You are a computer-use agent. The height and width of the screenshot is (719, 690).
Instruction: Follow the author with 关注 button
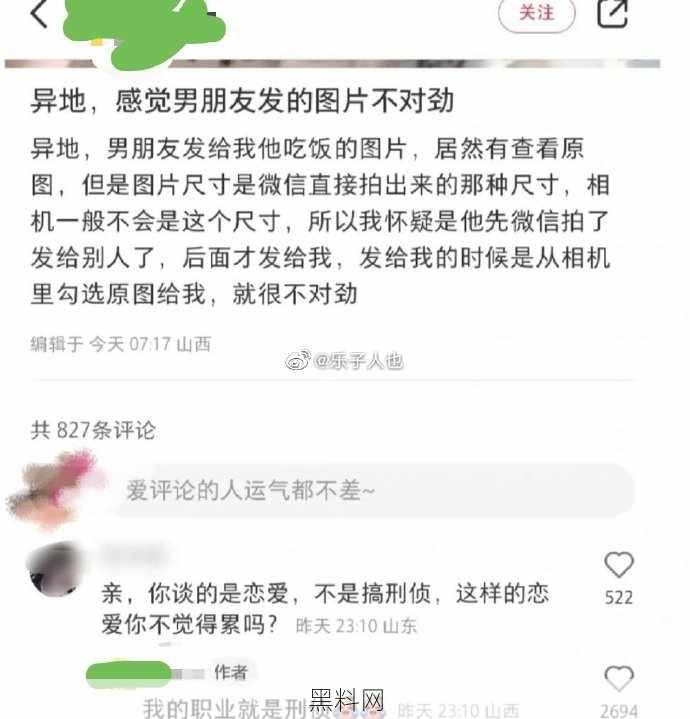click(x=537, y=13)
